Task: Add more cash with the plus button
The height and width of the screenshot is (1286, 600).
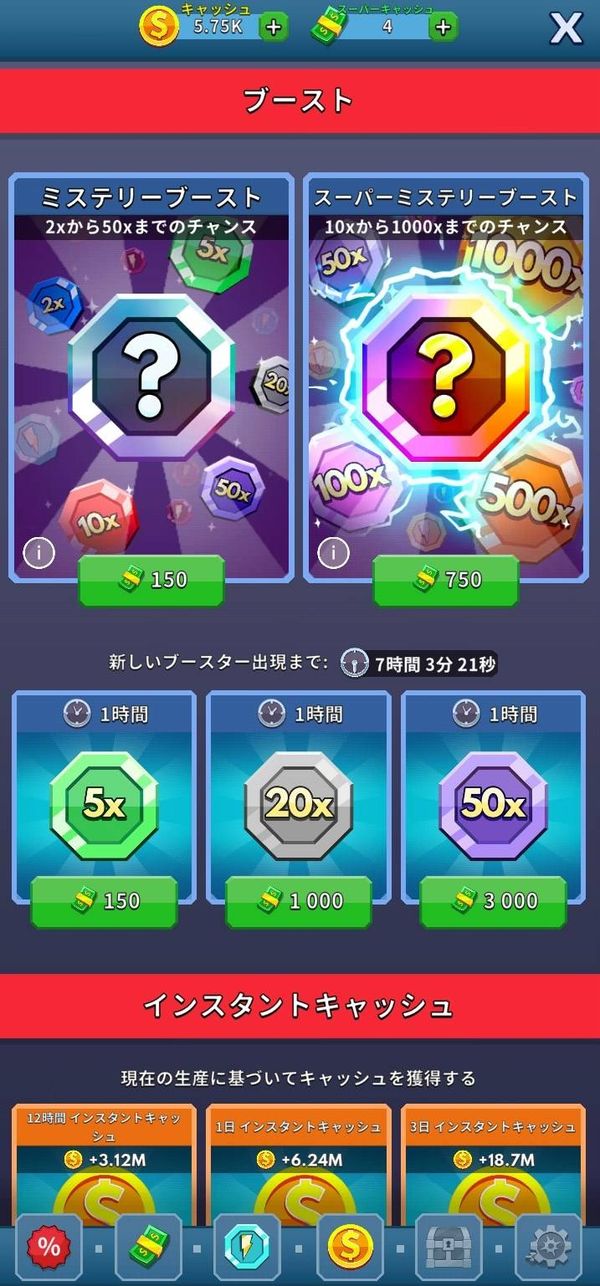Action: click(x=274, y=27)
